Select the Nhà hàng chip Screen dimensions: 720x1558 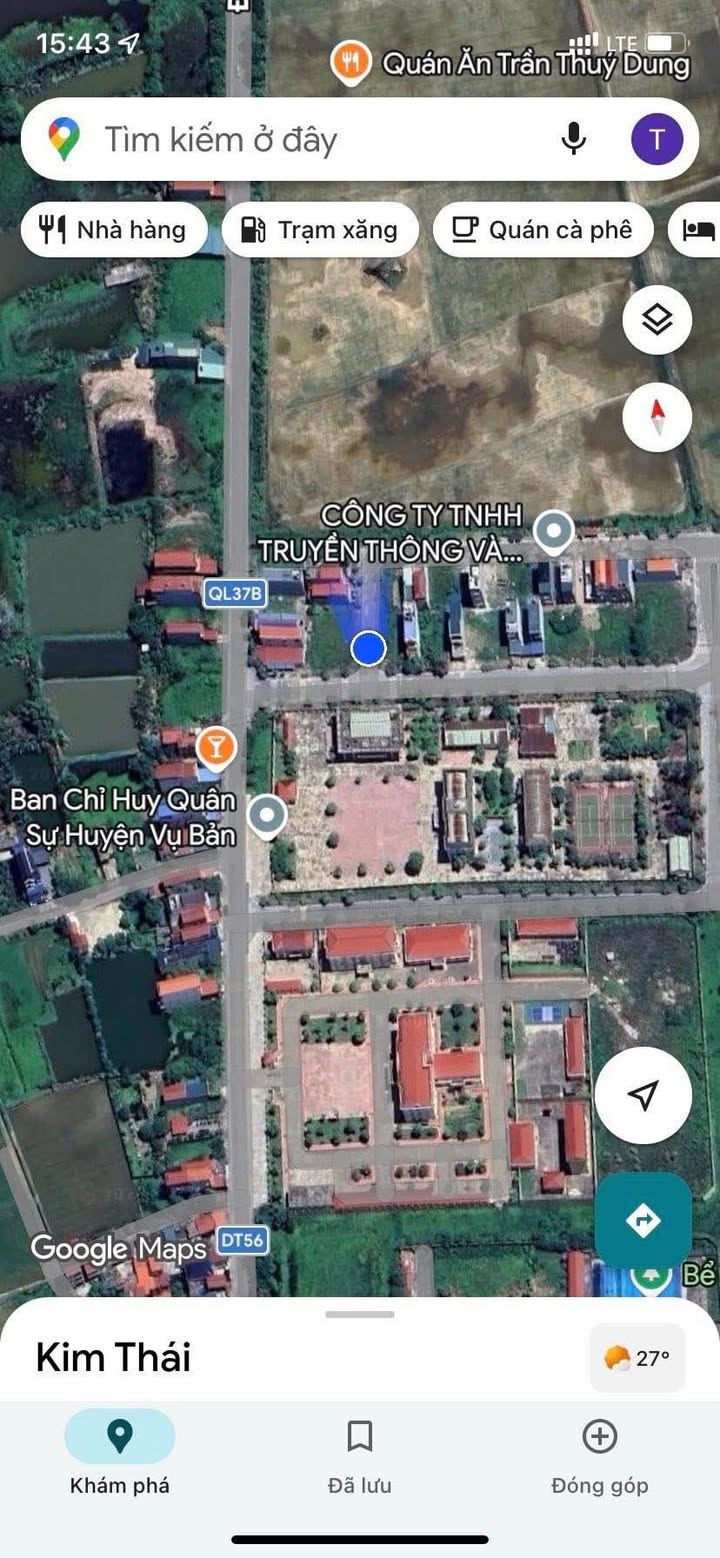coord(113,230)
